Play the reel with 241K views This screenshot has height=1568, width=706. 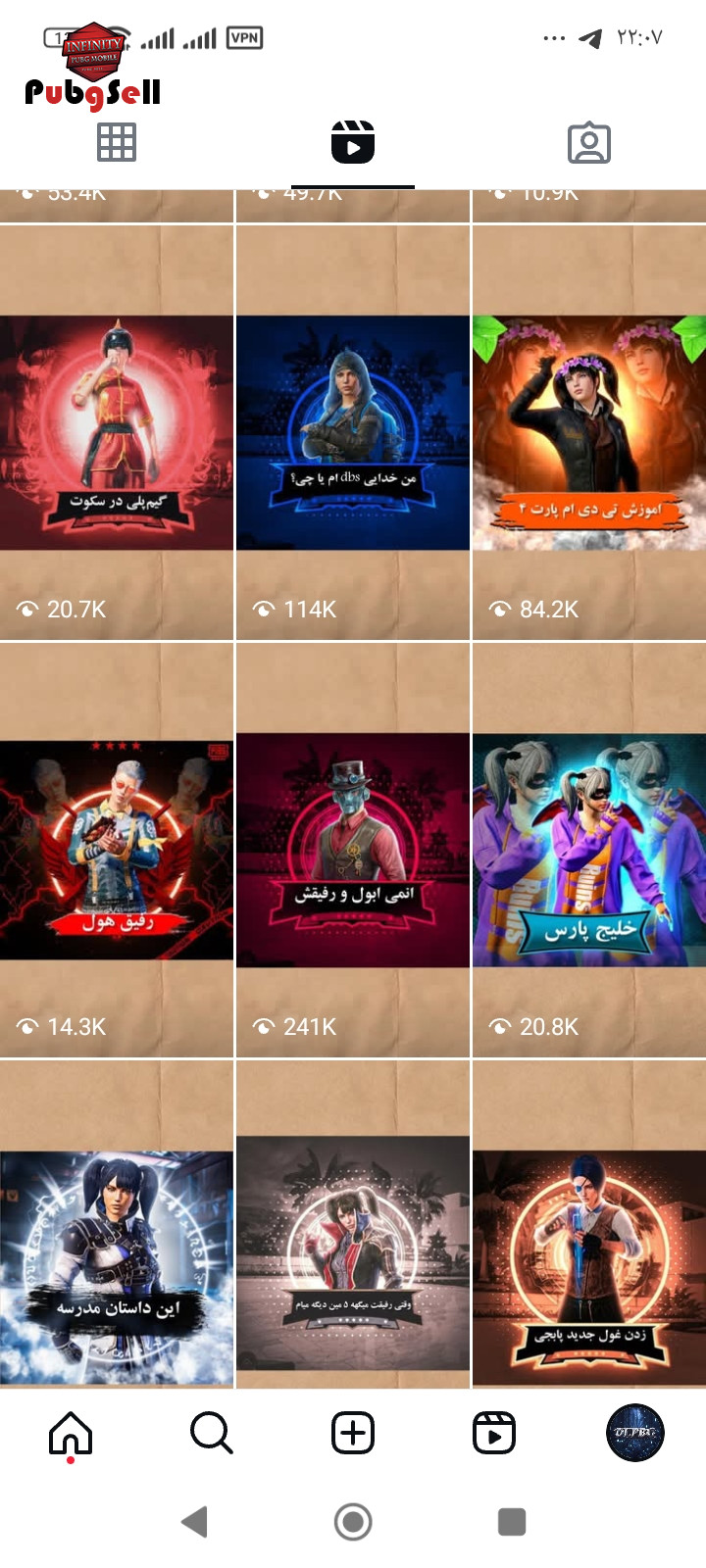[x=353, y=850]
